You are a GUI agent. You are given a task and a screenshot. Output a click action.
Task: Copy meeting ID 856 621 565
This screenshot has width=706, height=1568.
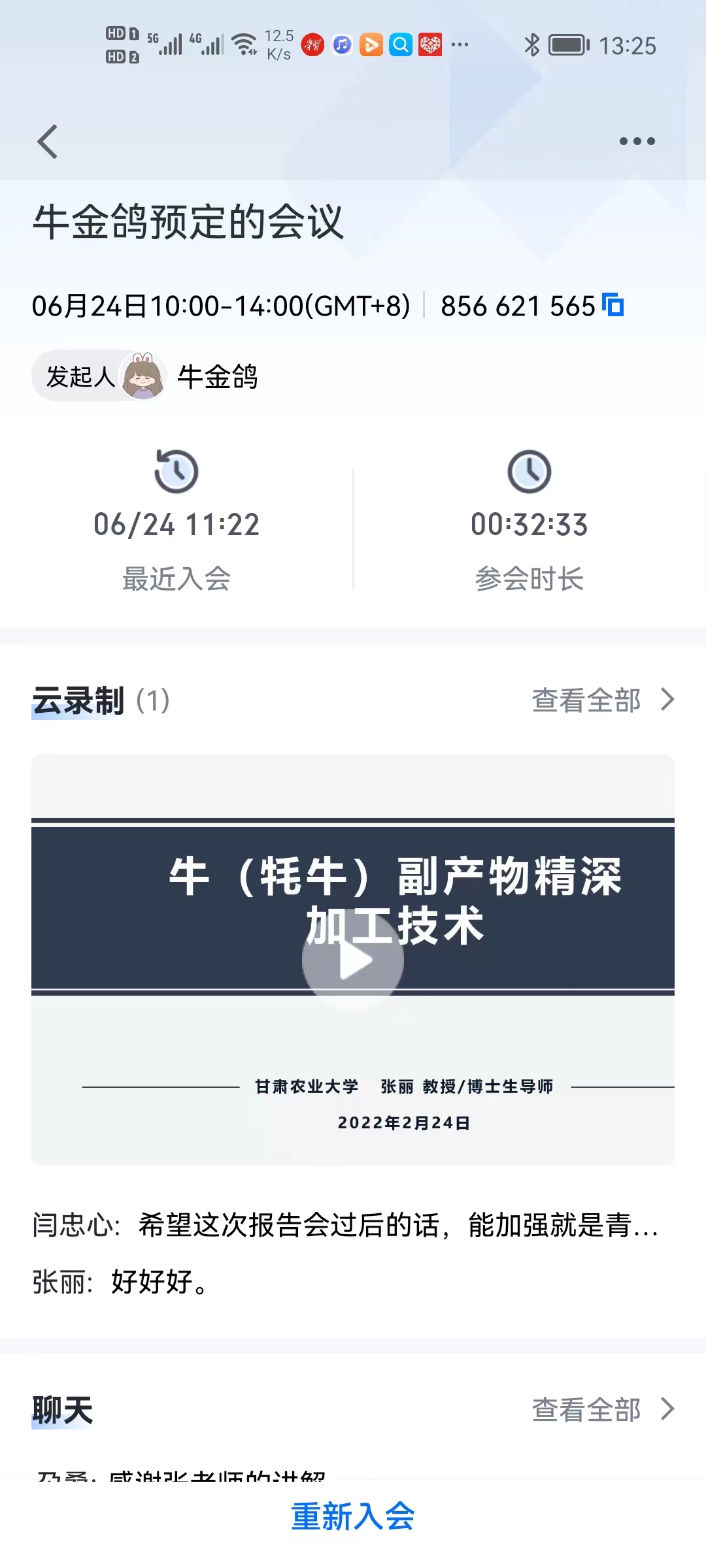click(x=613, y=305)
